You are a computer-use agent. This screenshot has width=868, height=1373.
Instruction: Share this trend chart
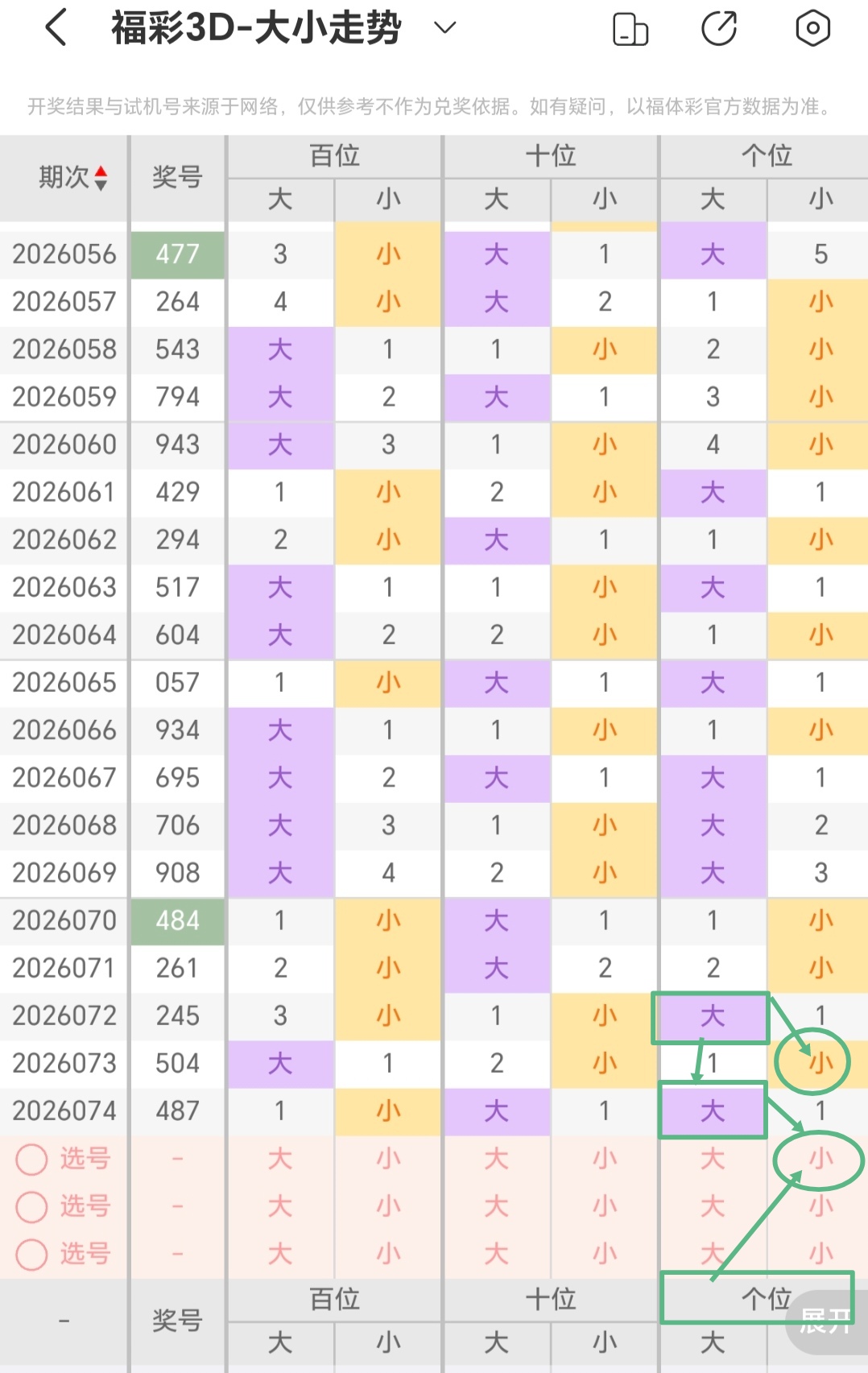[719, 29]
